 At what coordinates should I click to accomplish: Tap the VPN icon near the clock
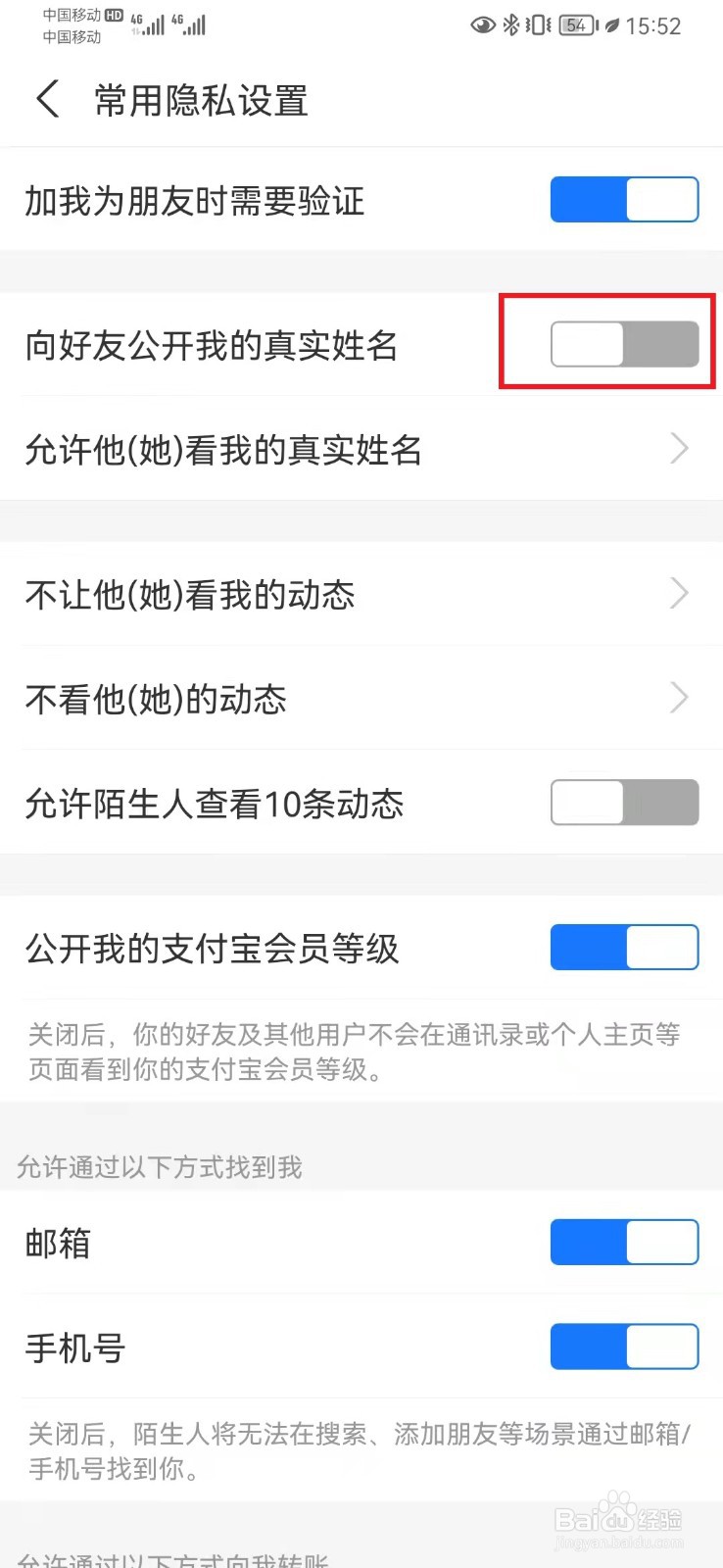click(614, 24)
